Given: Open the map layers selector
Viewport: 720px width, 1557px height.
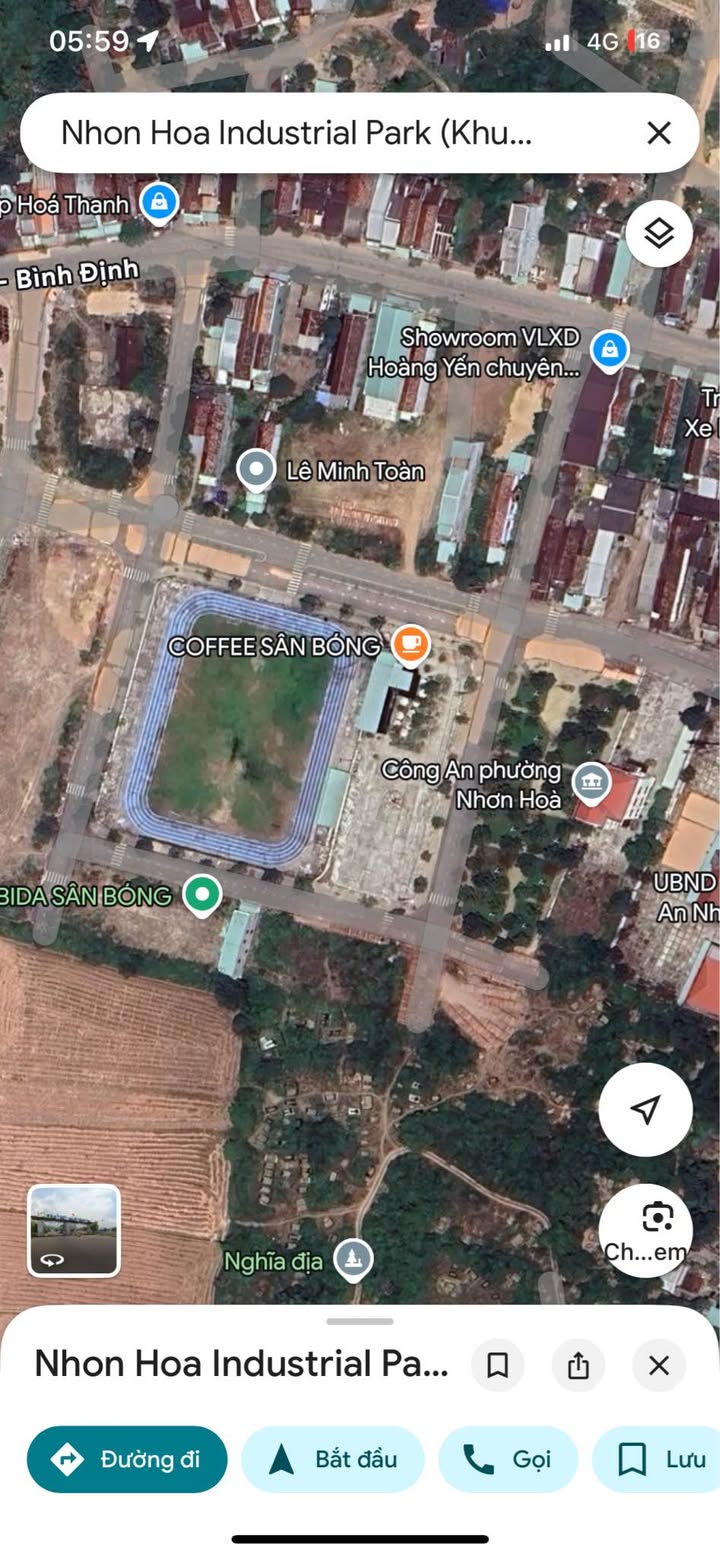Looking at the screenshot, I should [659, 234].
